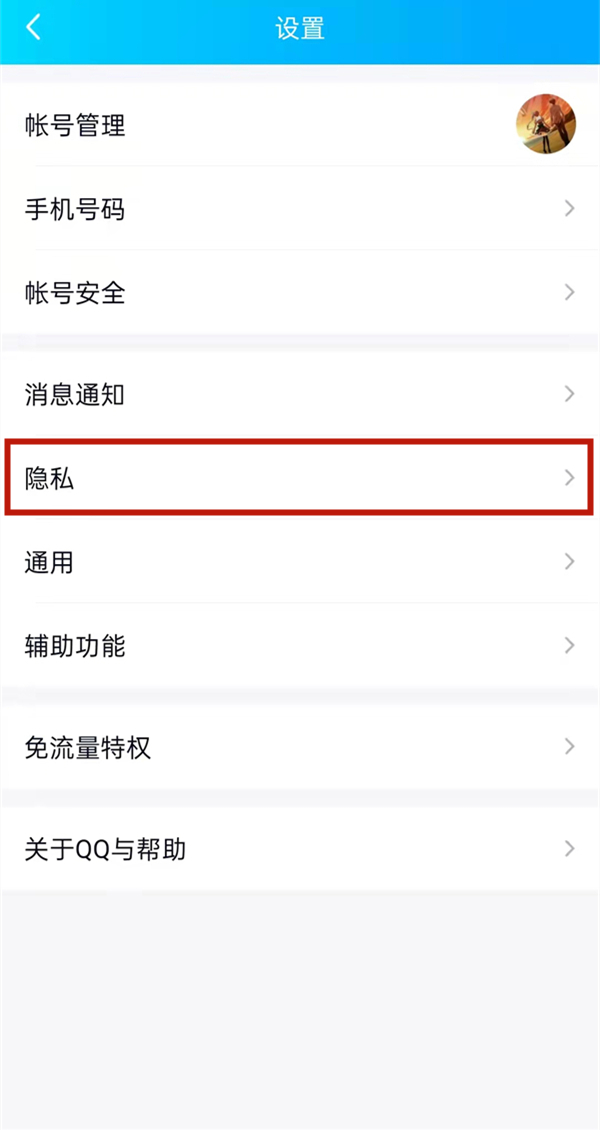Open 关于QQ与帮助 about and help

coord(300,849)
